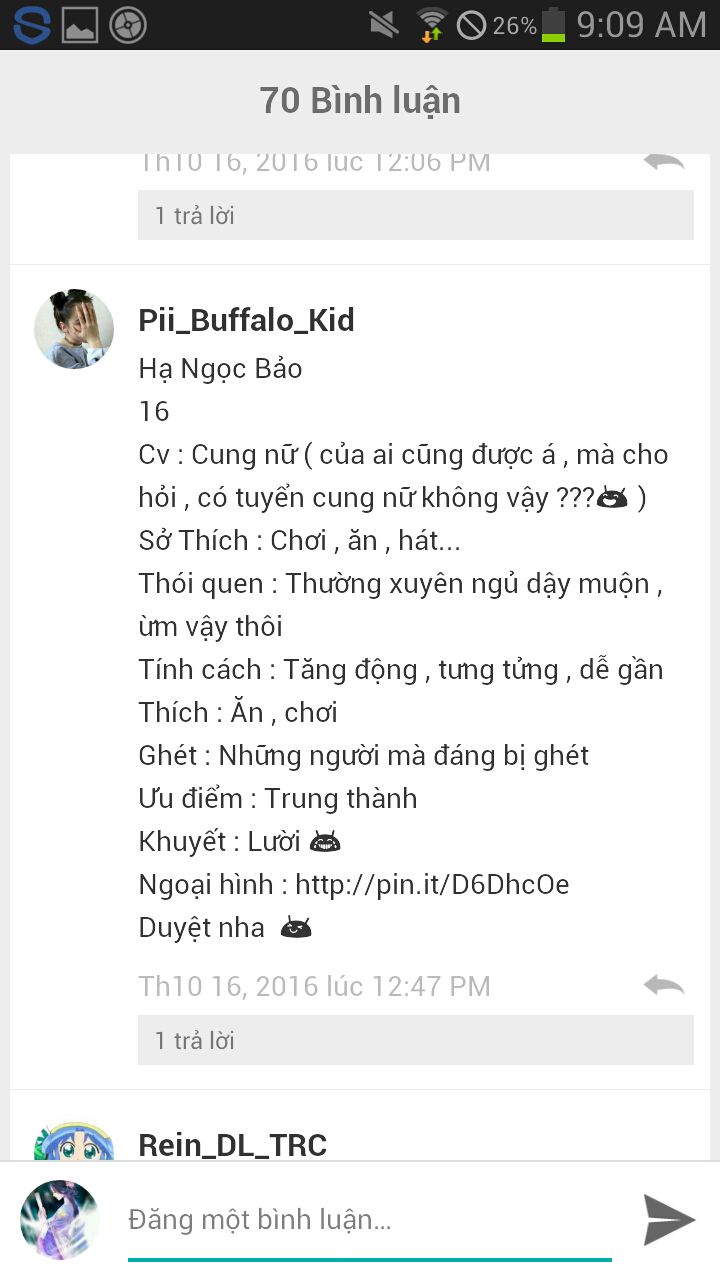Open the pin.it/D6DhcOe link
This screenshot has width=720, height=1280.
[x=432, y=885]
